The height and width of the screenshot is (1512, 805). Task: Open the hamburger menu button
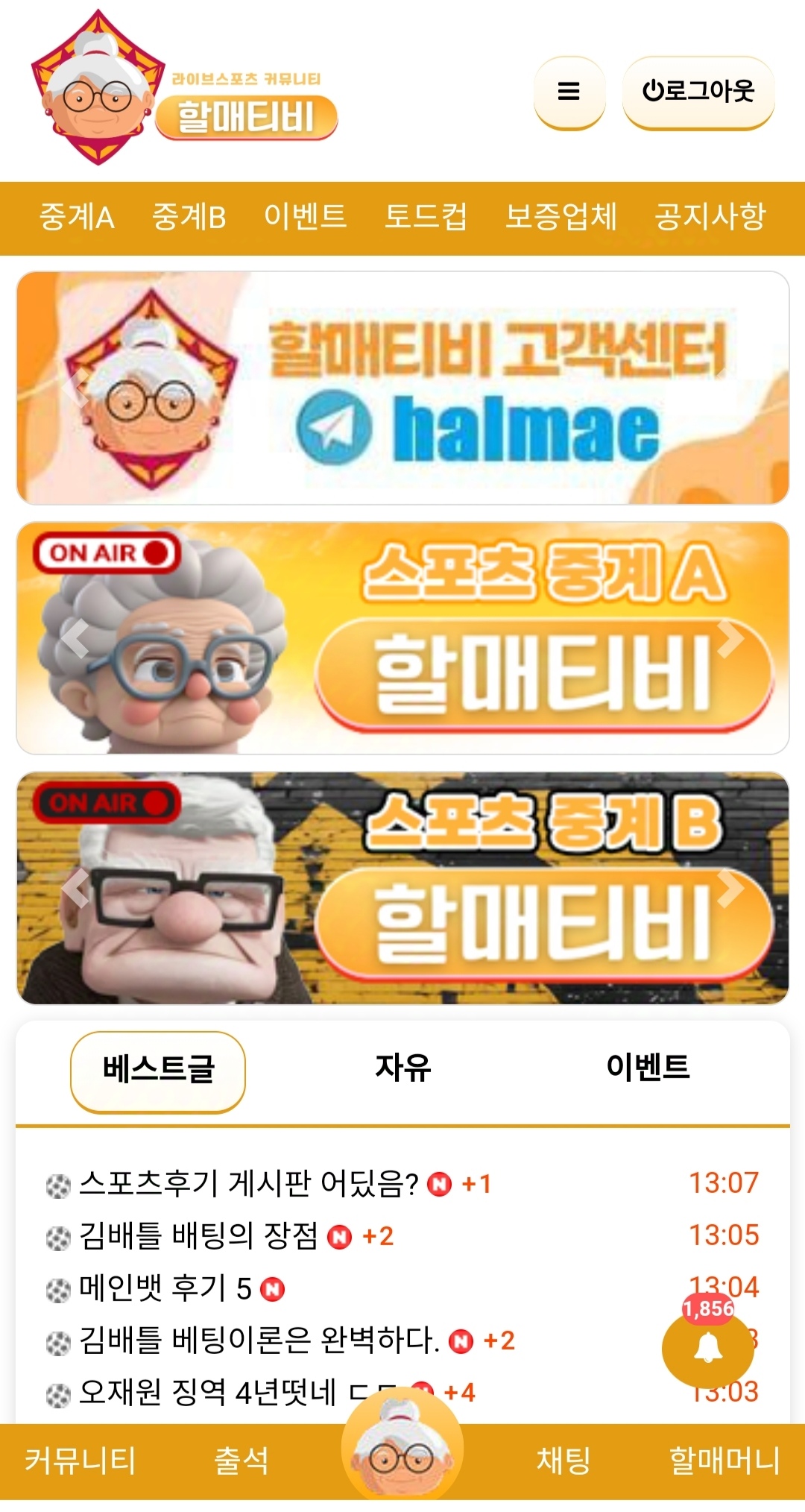click(569, 92)
